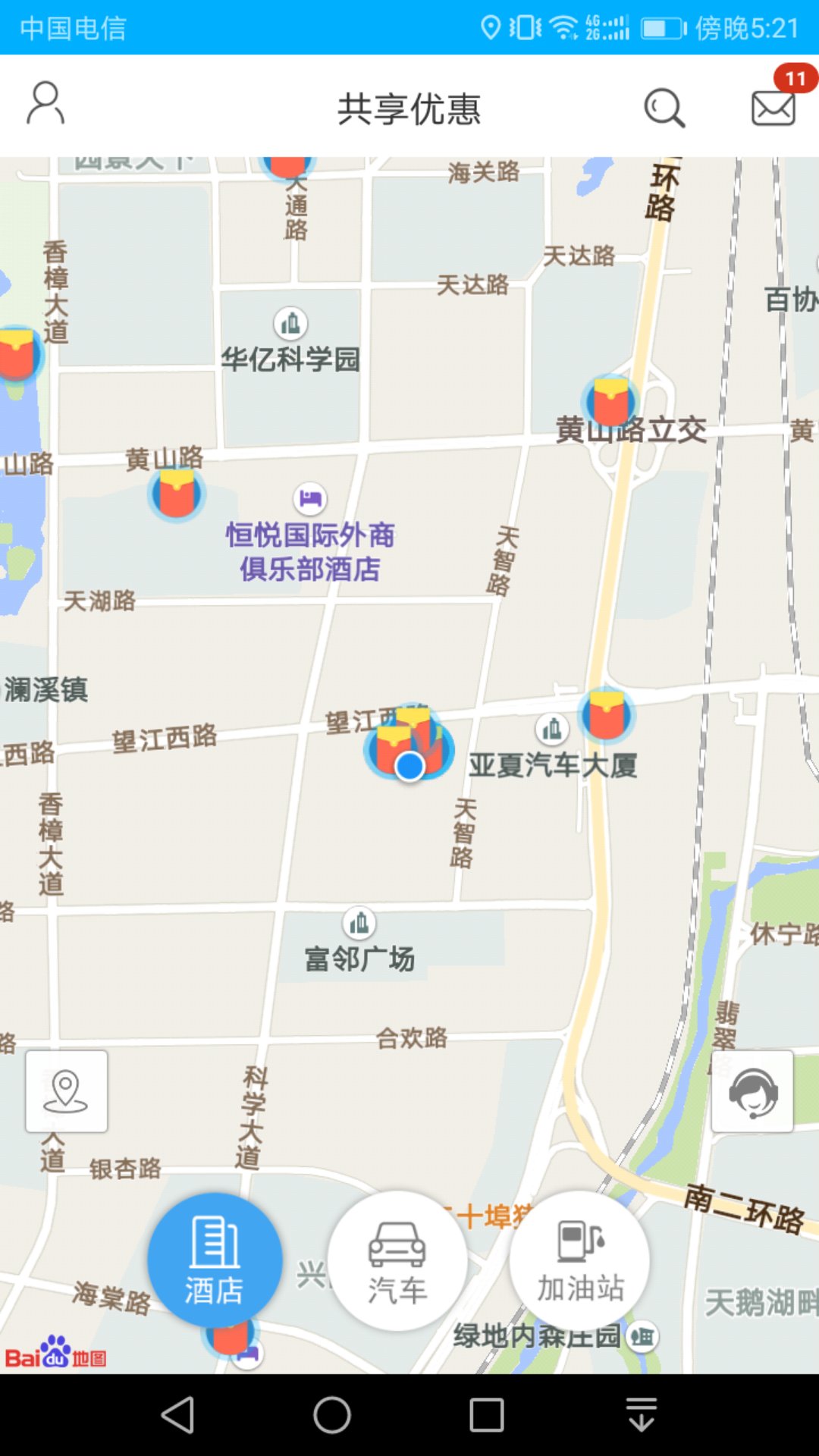The height and width of the screenshot is (1456, 819).
Task: Open the red envelope near 亚夏汽车大厦
Action: (606, 714)
